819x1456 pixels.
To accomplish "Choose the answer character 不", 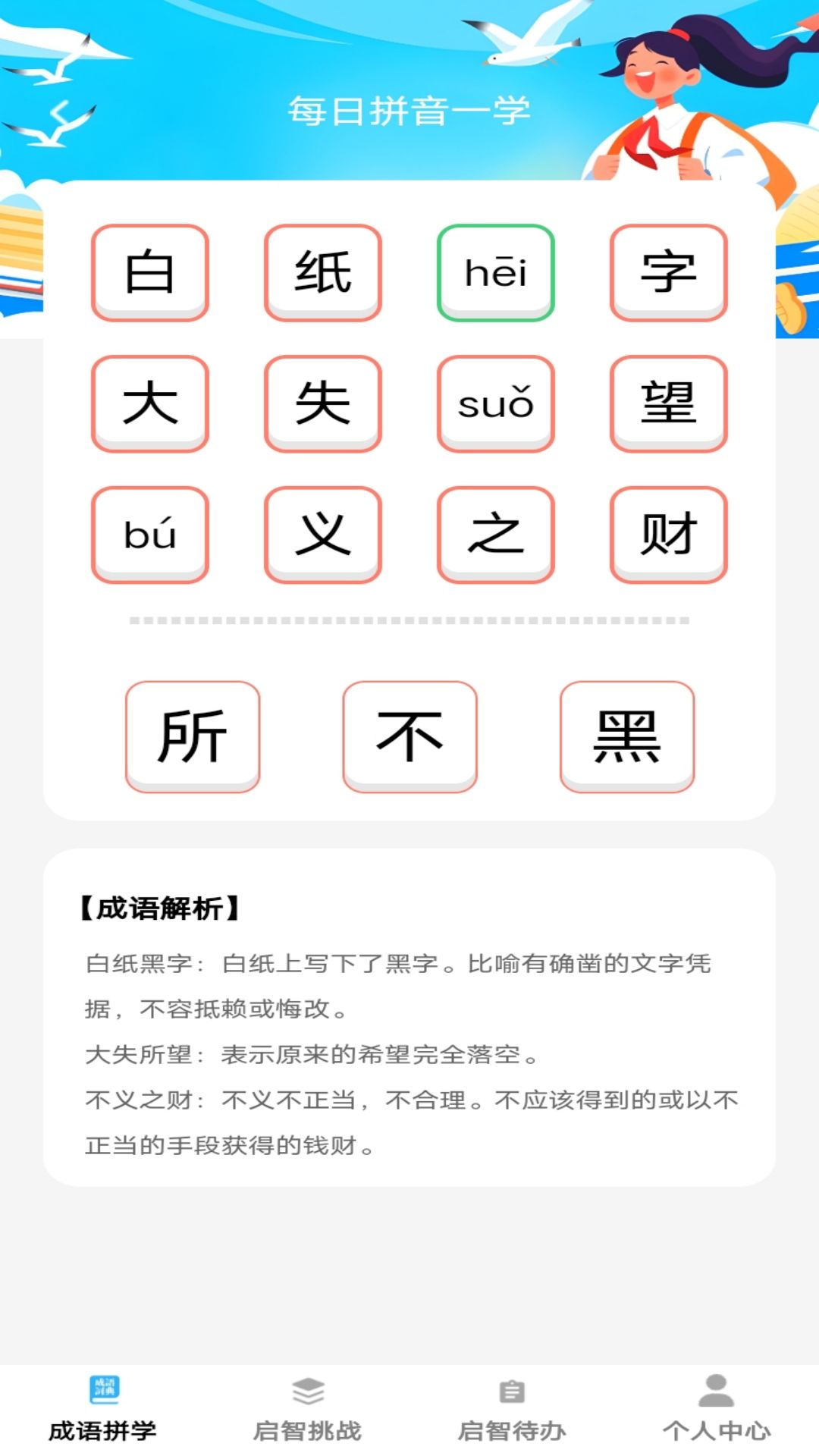I will [x=409, y=736].
